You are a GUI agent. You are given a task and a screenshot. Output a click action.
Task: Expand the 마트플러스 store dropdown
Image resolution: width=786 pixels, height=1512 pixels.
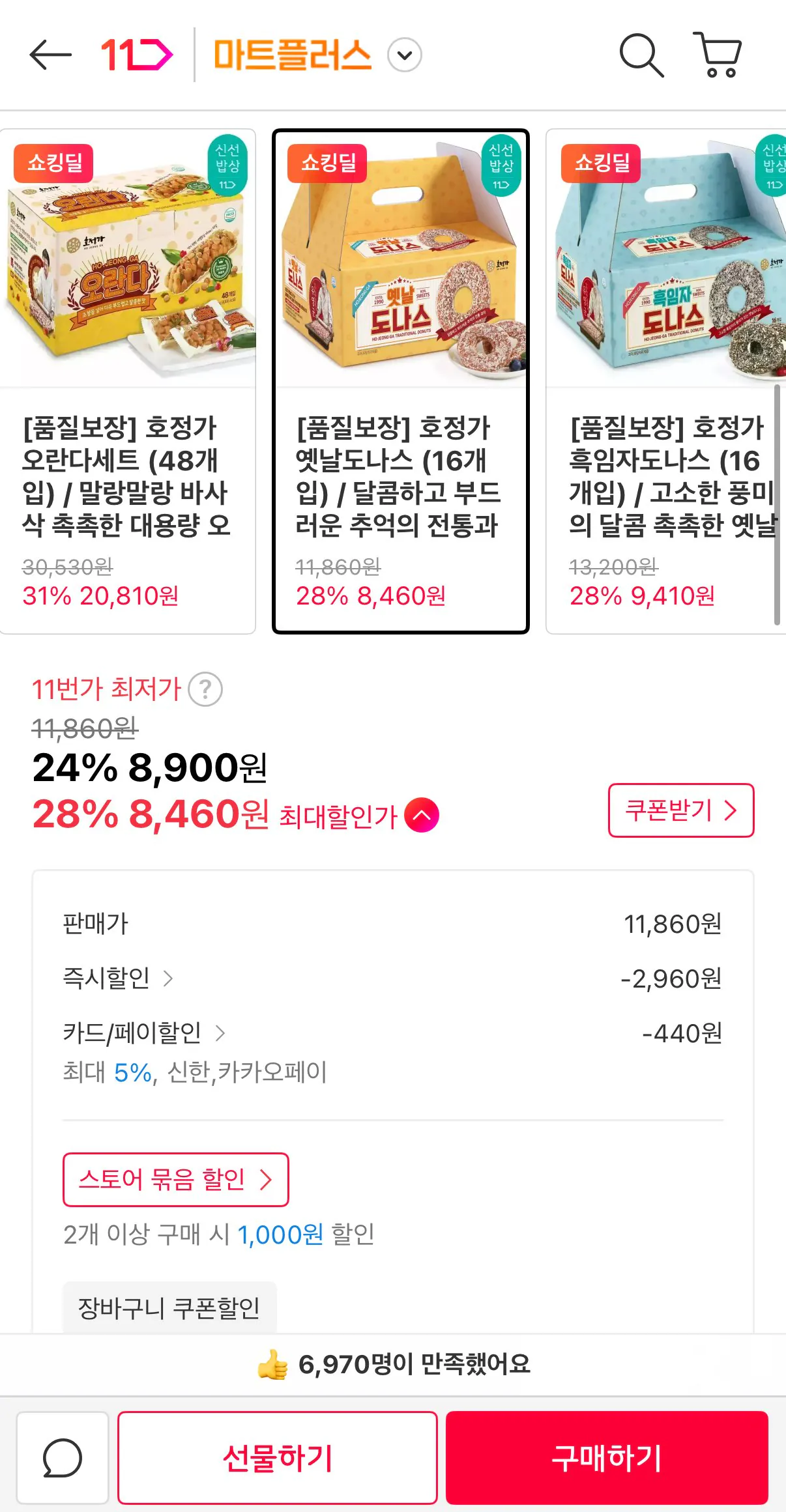405,55
